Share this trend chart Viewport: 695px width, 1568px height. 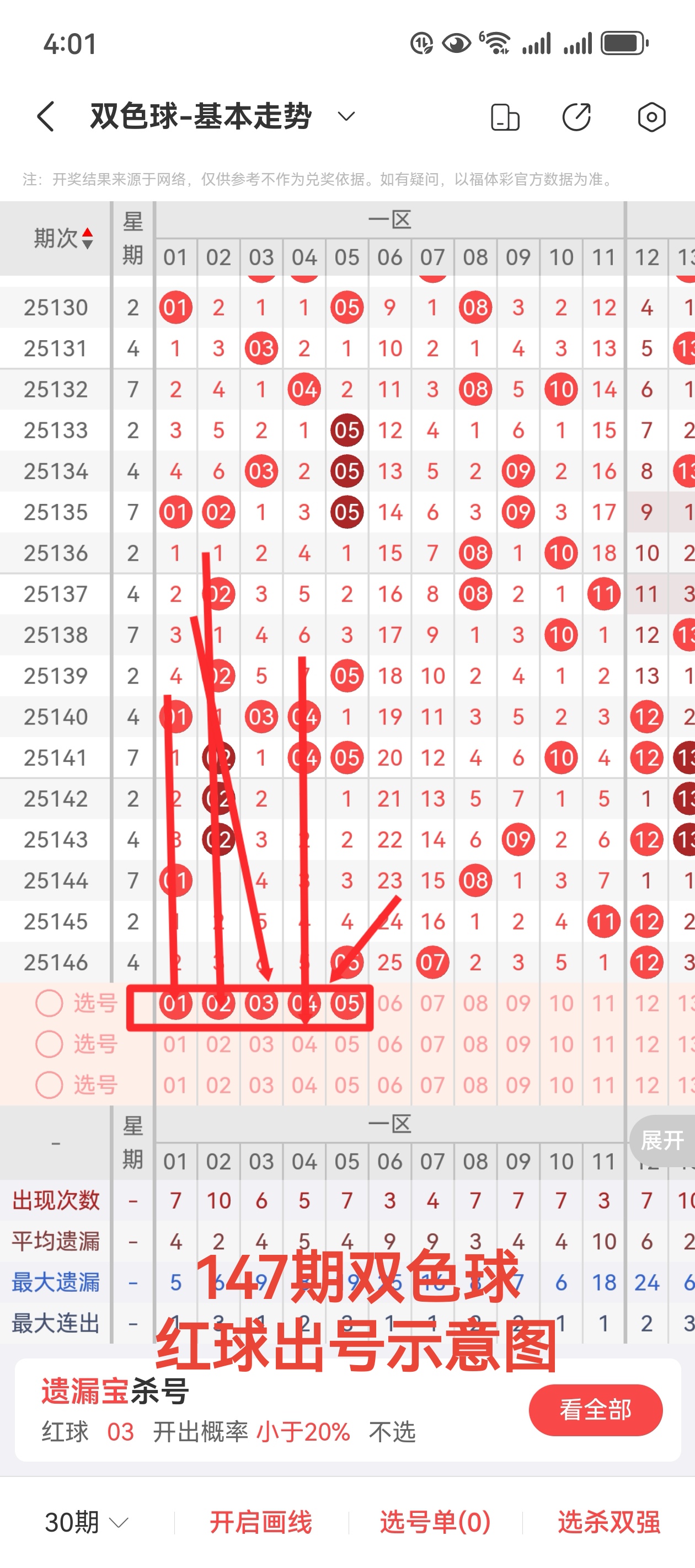pyautogui.click(x=576, y=117)
